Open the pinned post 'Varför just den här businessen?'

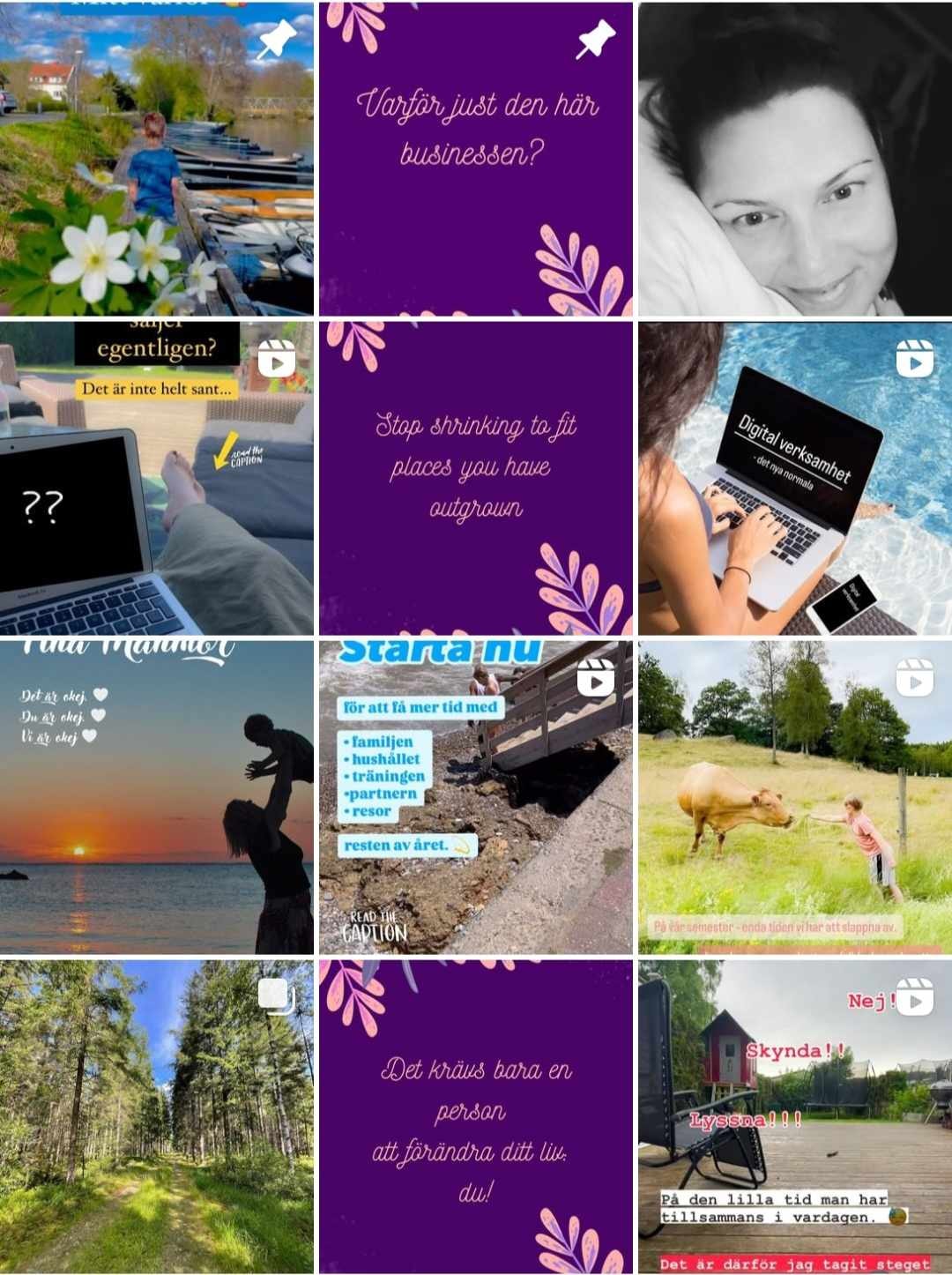click(476, 159)
